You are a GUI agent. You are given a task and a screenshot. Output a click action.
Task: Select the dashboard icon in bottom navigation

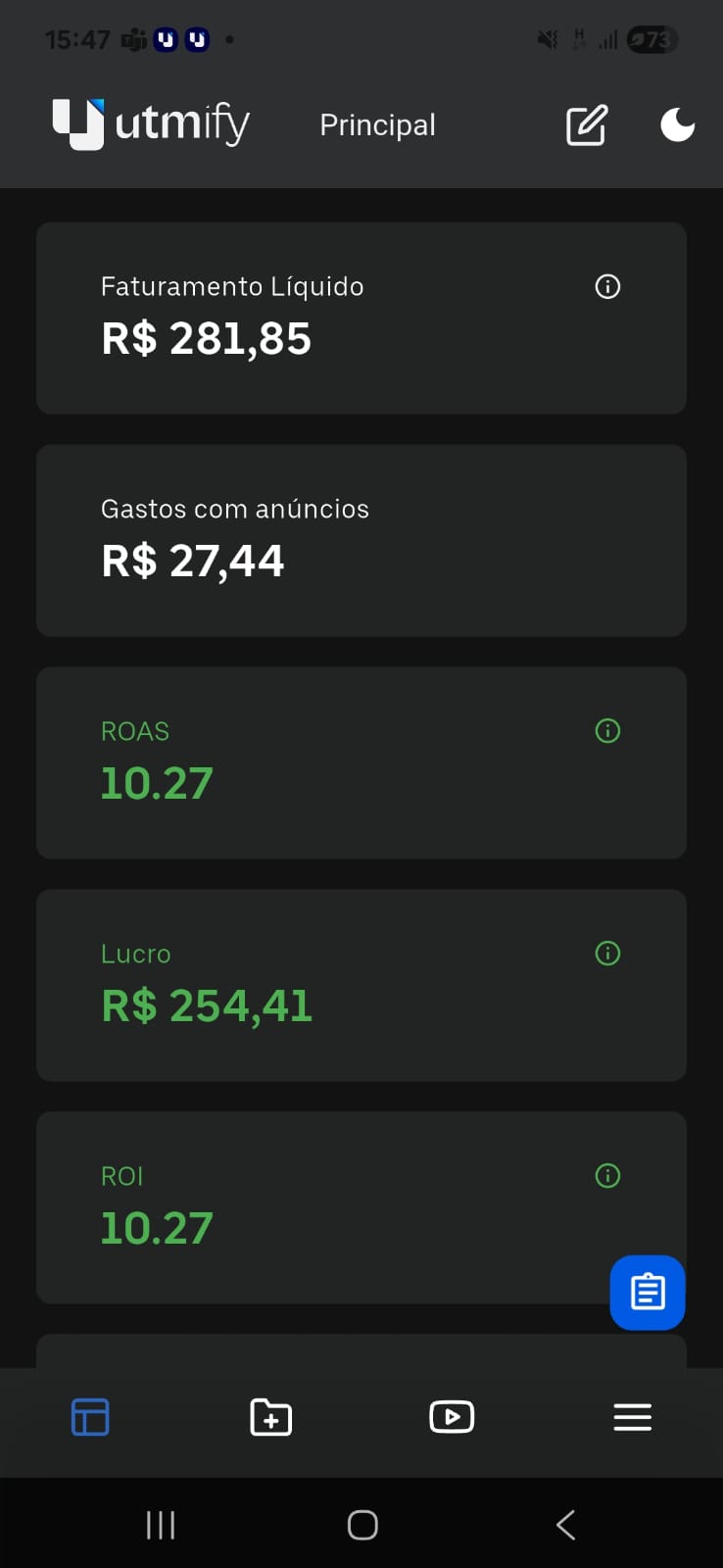90,1416
